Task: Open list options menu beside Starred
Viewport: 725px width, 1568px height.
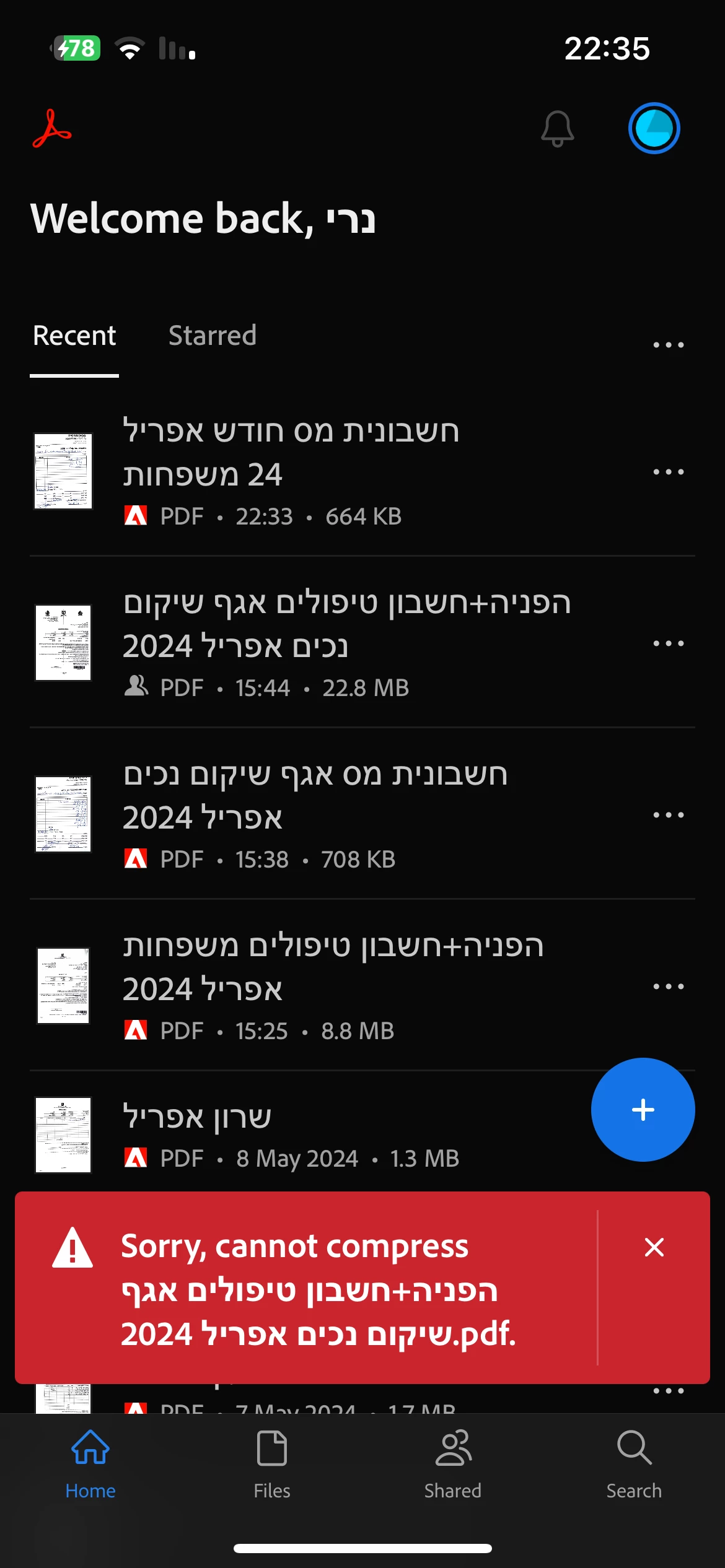Action: coord(668,345)
